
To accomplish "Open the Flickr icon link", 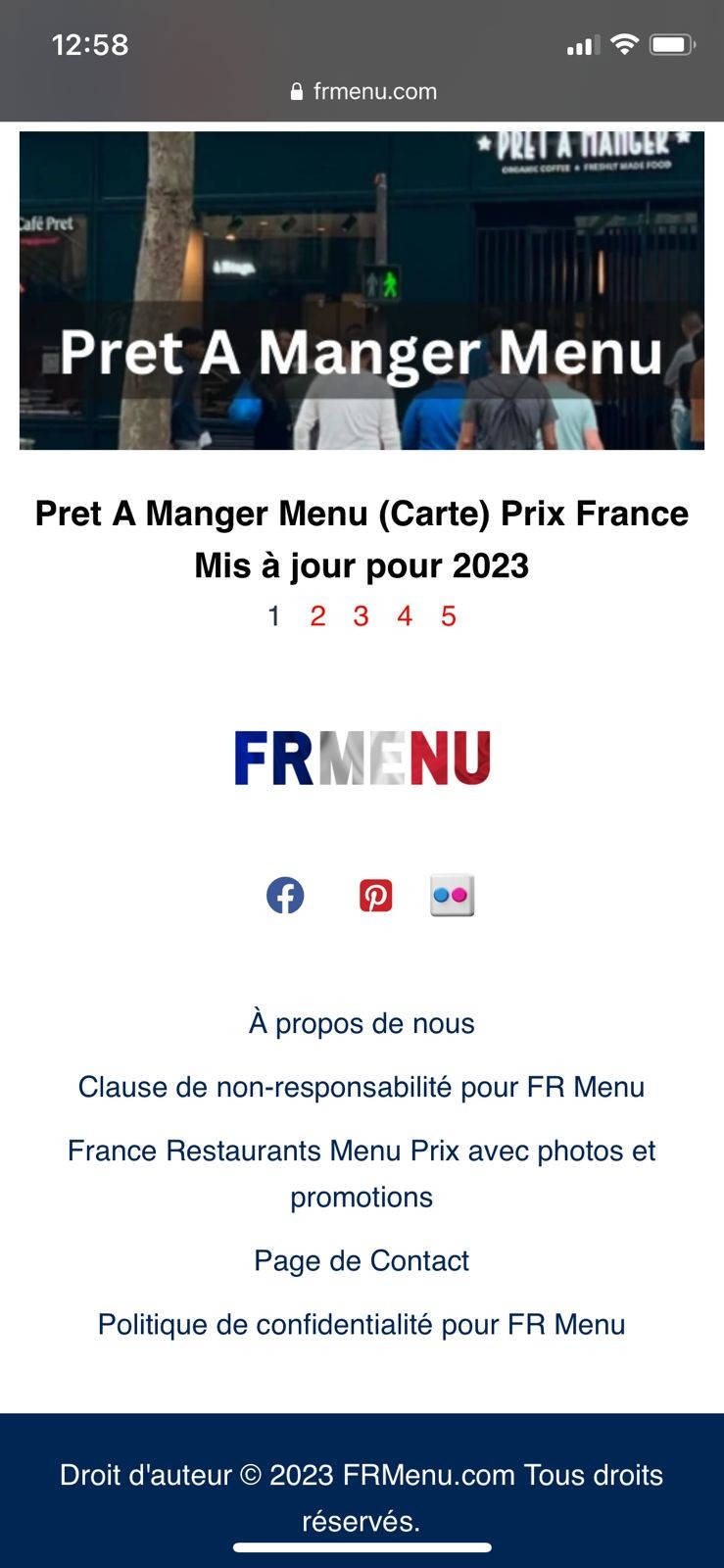I will (x=452, y=895).
